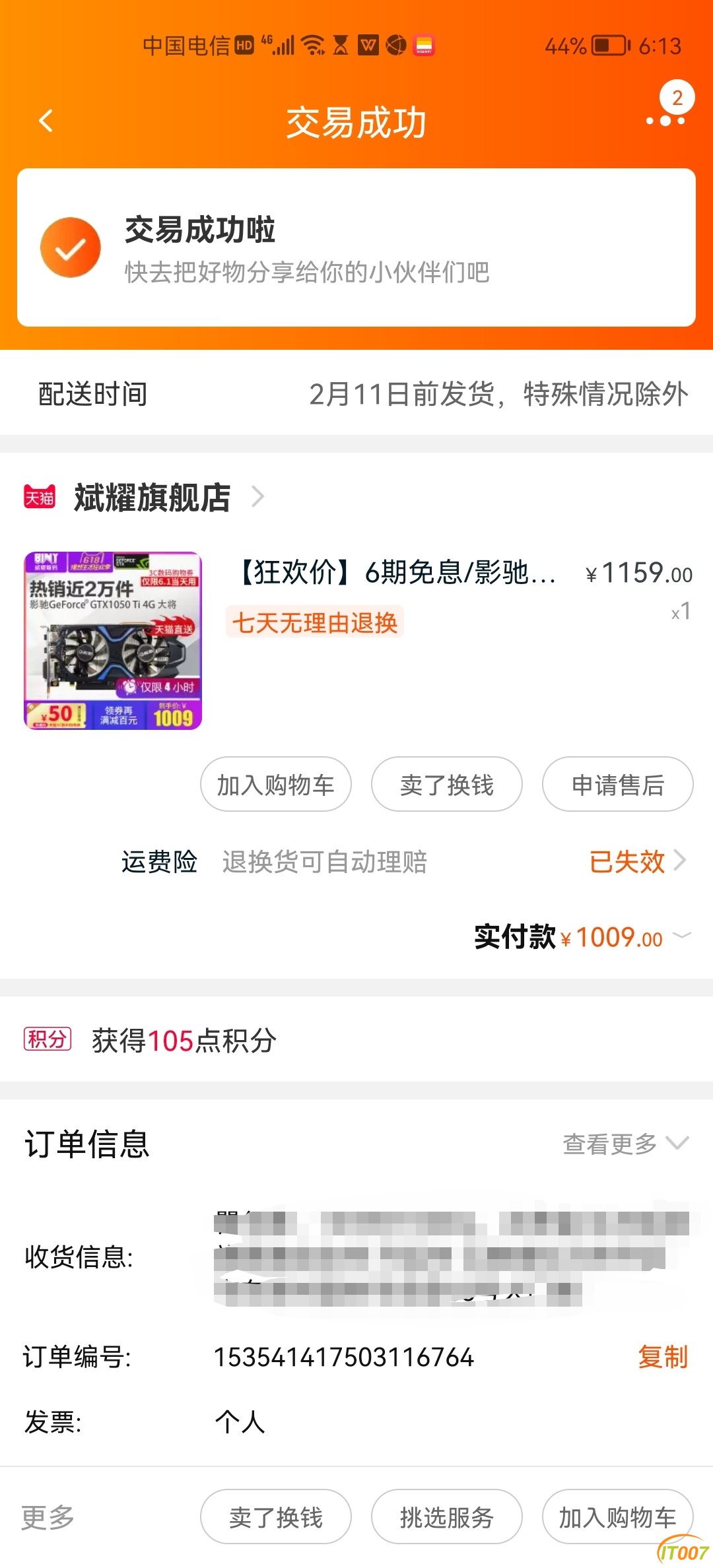Open the 获得105点积分 points row
The image size is (713, 1568).
tap(184, 1040)
